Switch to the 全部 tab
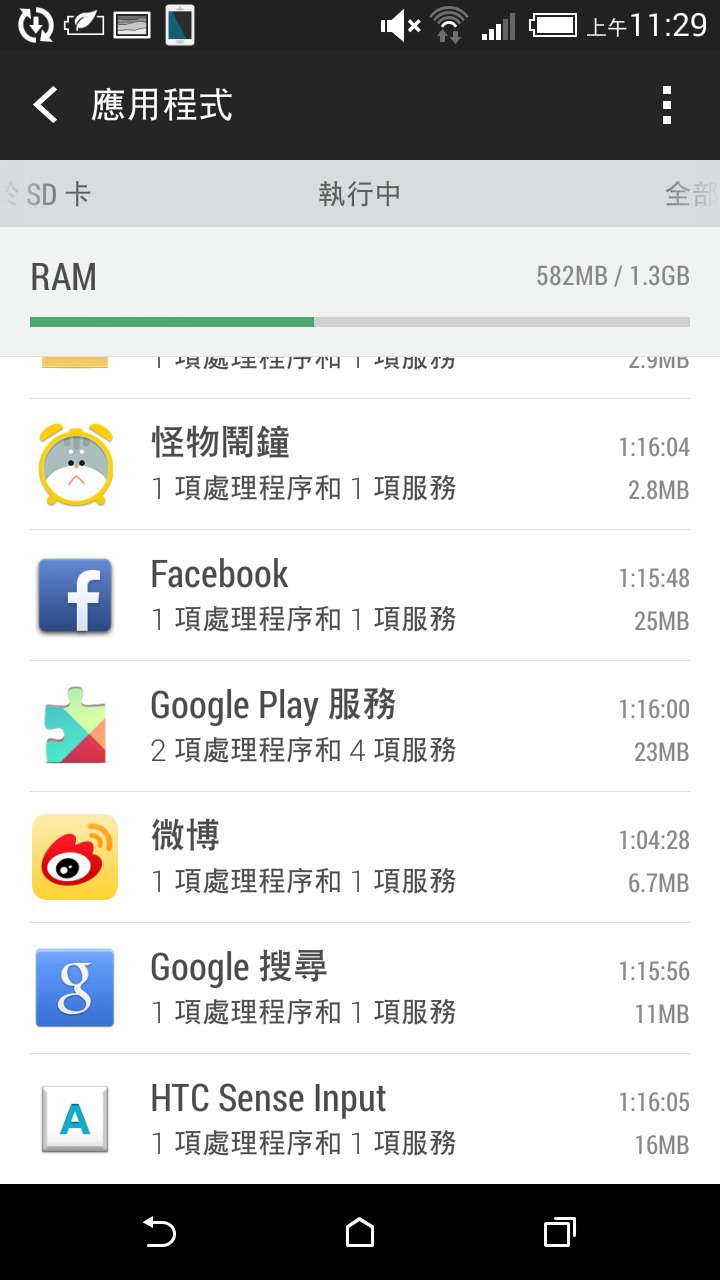The image size is (720, 1280). (691, 194)
